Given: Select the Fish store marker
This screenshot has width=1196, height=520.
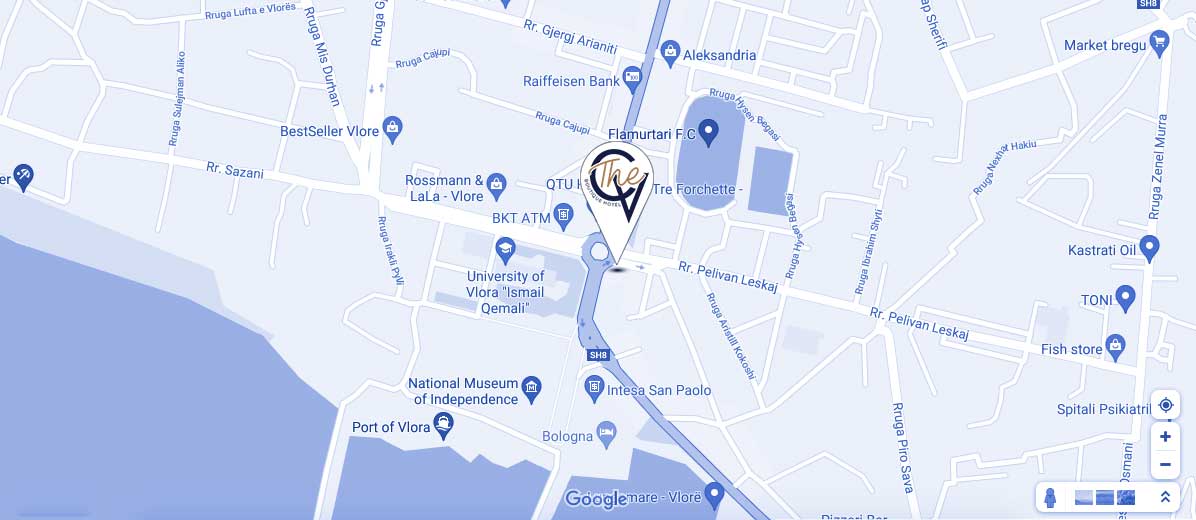Looking at the screenshot, I should [1116, 346].
